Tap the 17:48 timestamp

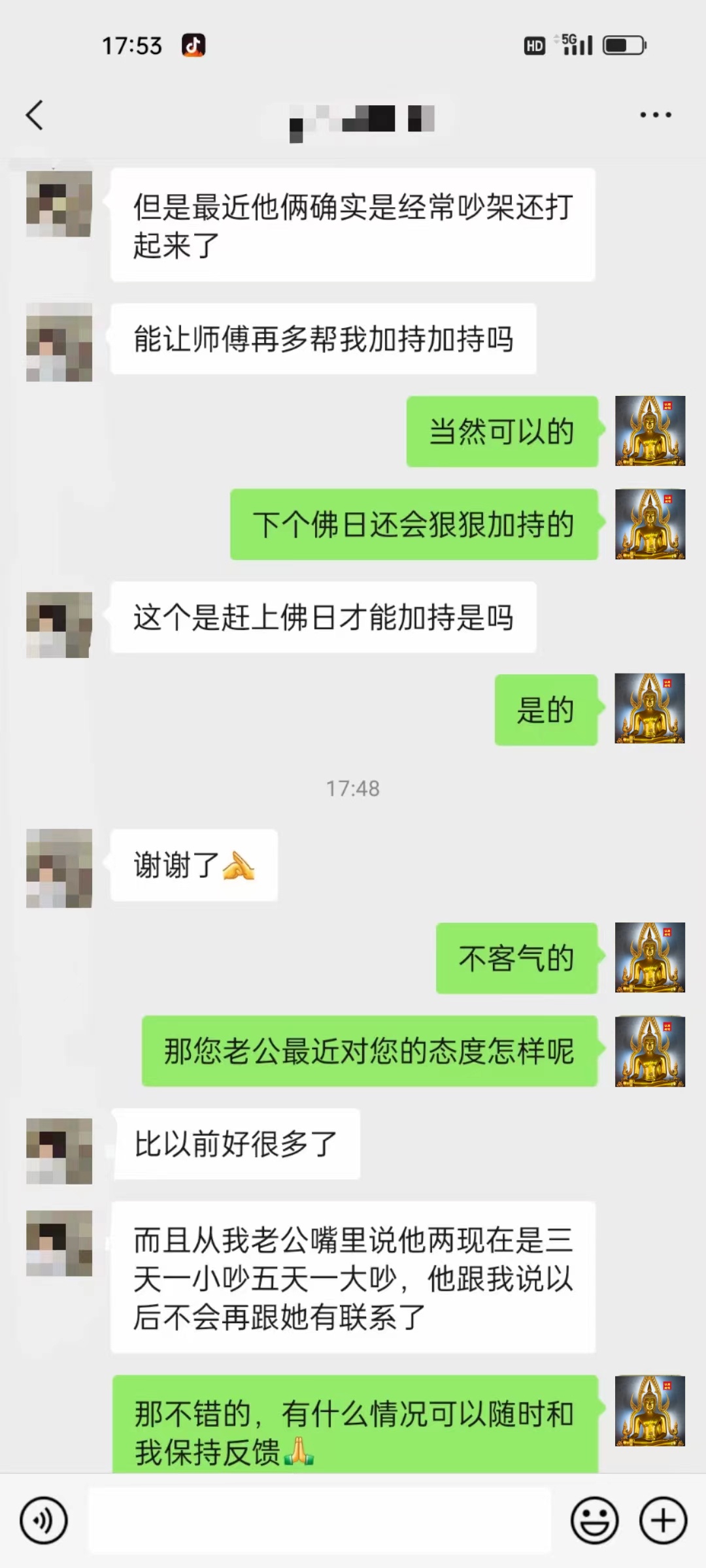352,788
